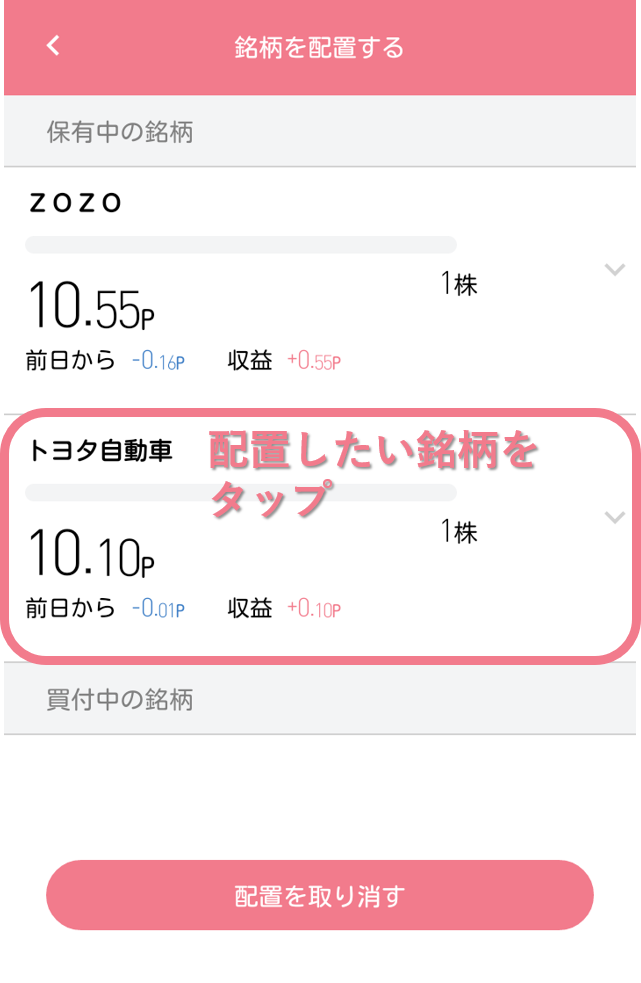Viewport: 641px width, 983px height.
Task: Tap the 配置を取り消す button
Action: 320,895
